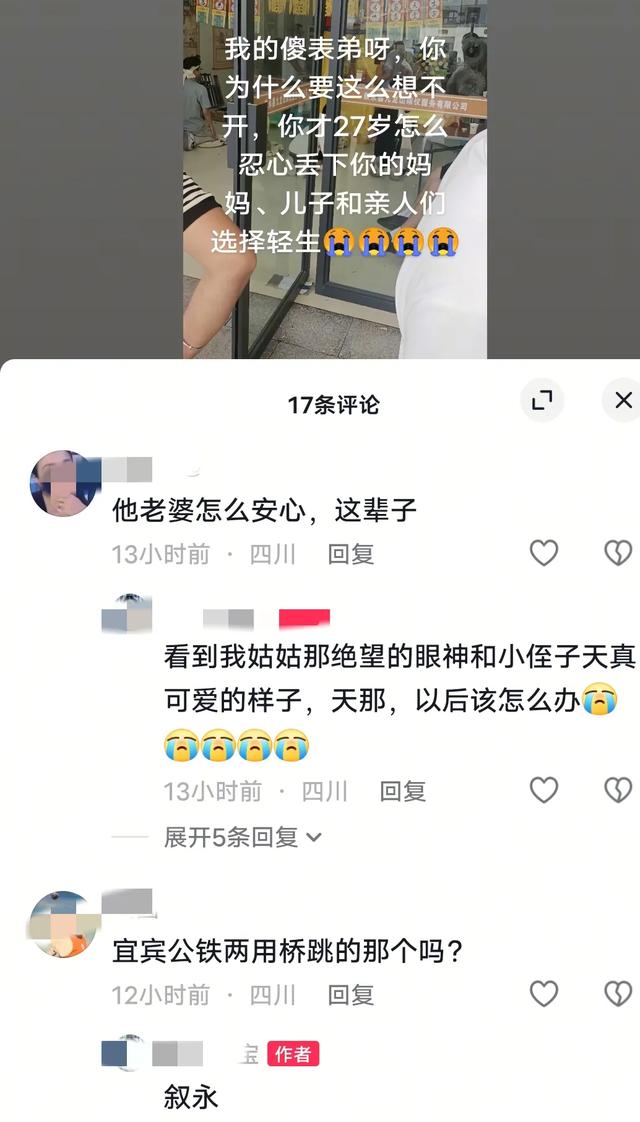Open avatar of the 宜宾公铁两用桥 commenter
The width and height of the screenshot is (640, 1122).
tap(63, 924)
